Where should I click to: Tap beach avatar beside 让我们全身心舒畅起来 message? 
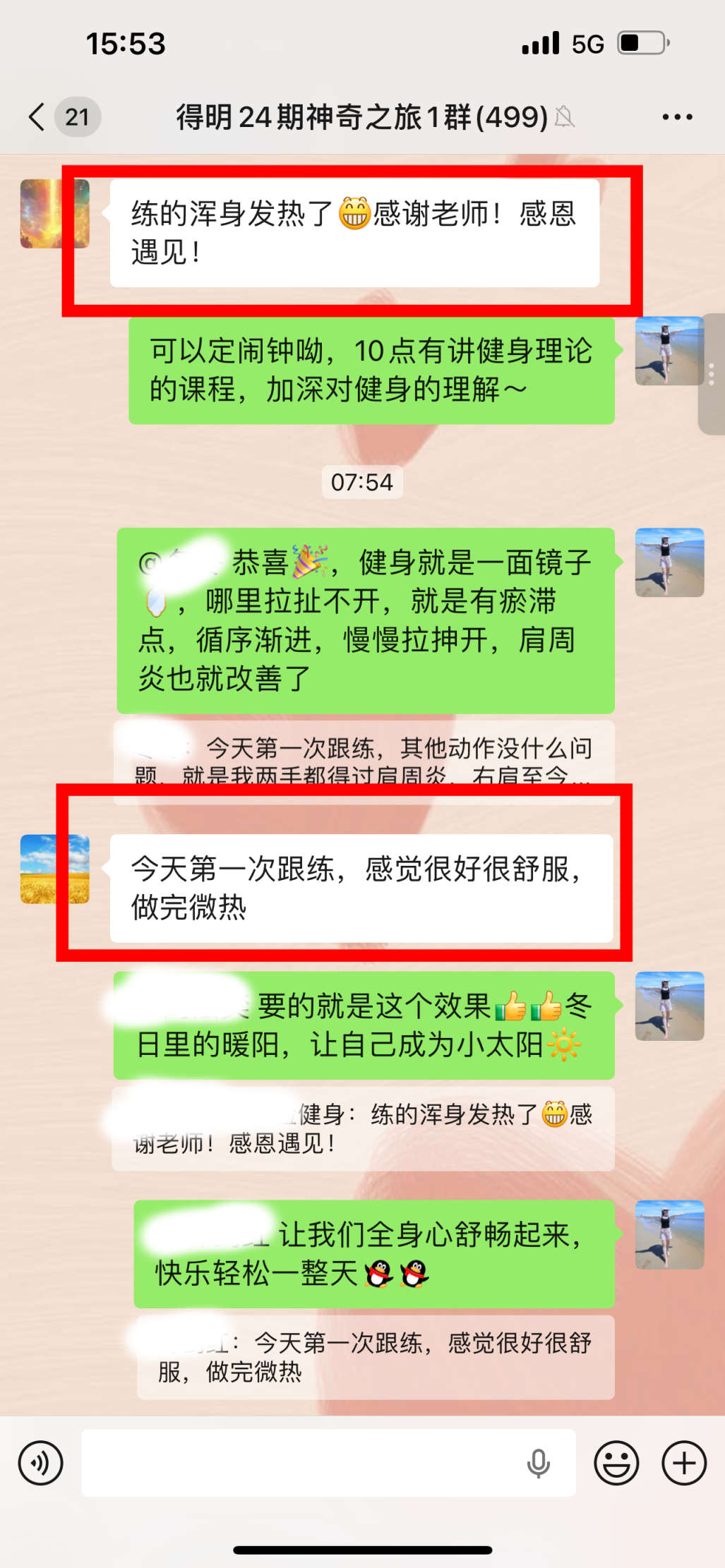click(669, 1234)
